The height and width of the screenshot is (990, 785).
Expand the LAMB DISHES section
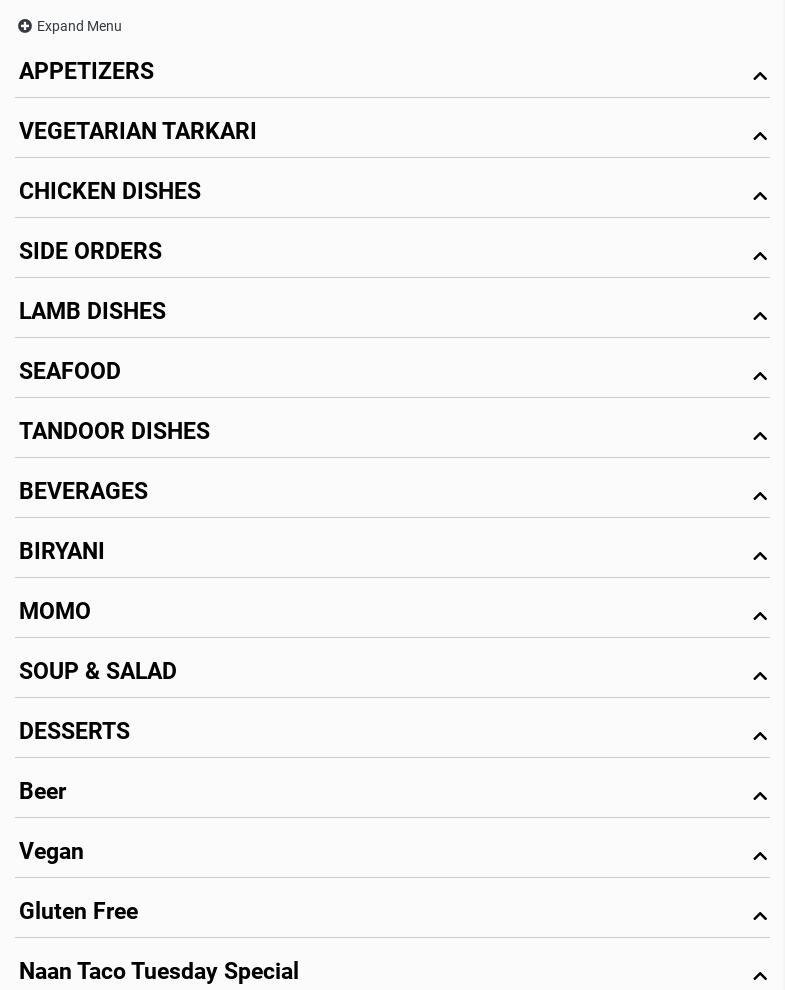92,312
